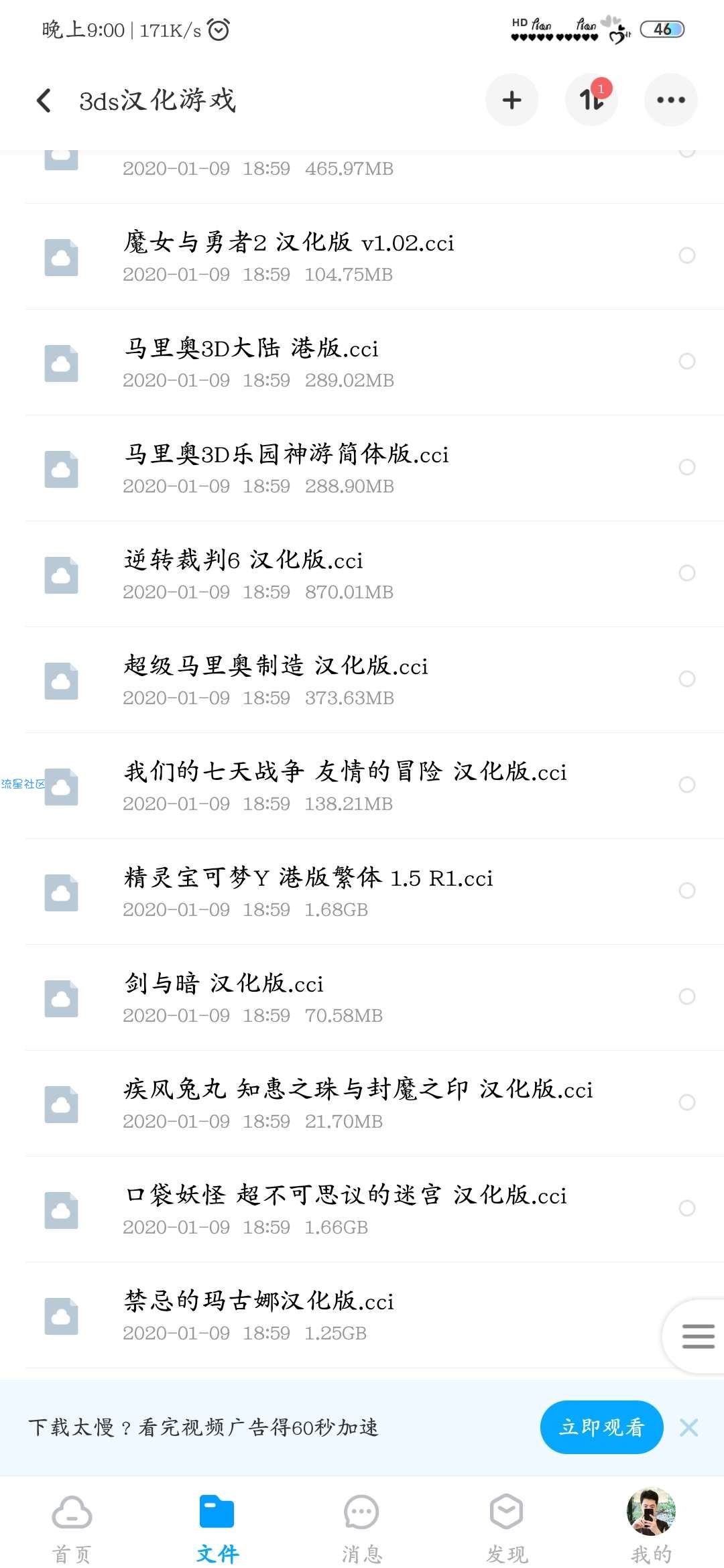Open 马里奥3D乐园神游简体版.cci
This screenshot has height=1568, width=724.
362,468
